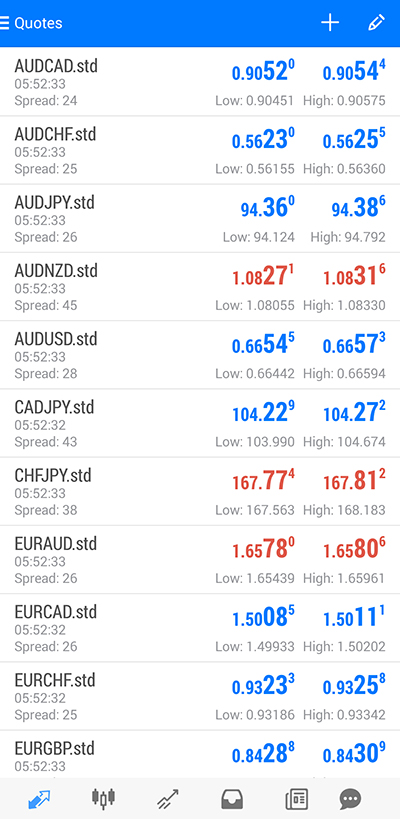Screen dimensions: 400x819
Task: Select the EURCAD.std quote row
Action: click(x=200, y=628)
